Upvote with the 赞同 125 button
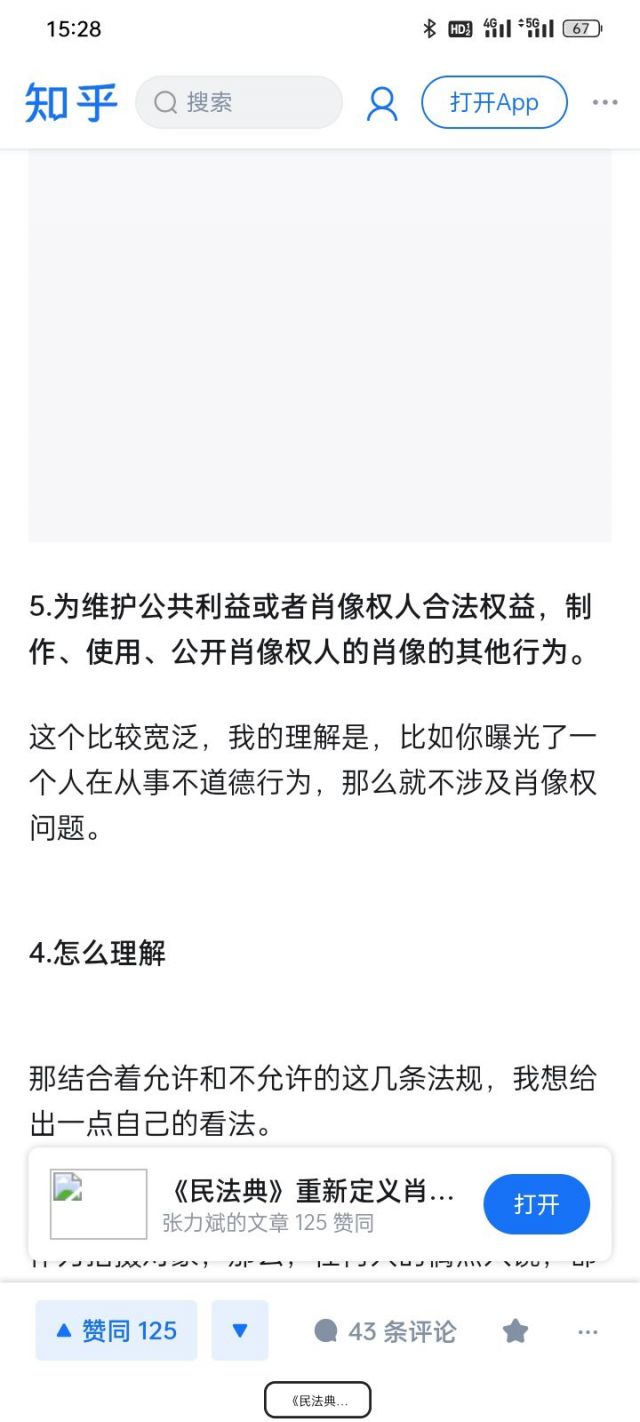 tap(116, 1331)
